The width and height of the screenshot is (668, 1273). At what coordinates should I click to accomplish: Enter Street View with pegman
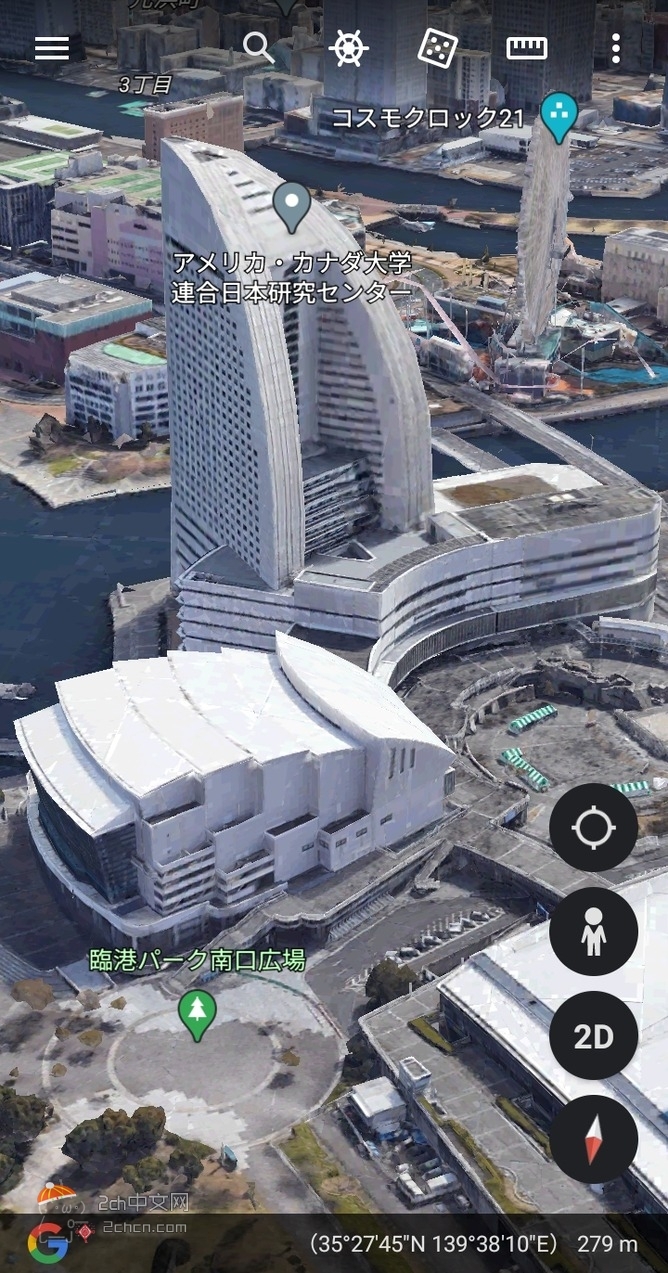(x=593, y=932)
